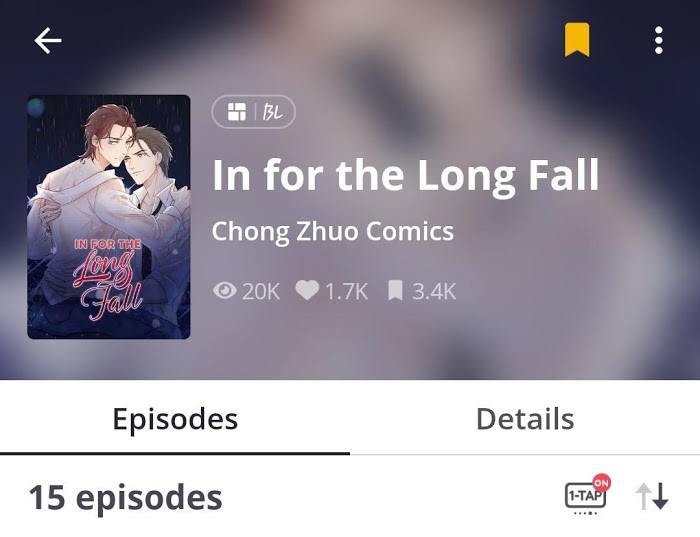The width and height of the screenshot is (700, 537).
Task: Switch to the Details tab
Action: [525, 418]
